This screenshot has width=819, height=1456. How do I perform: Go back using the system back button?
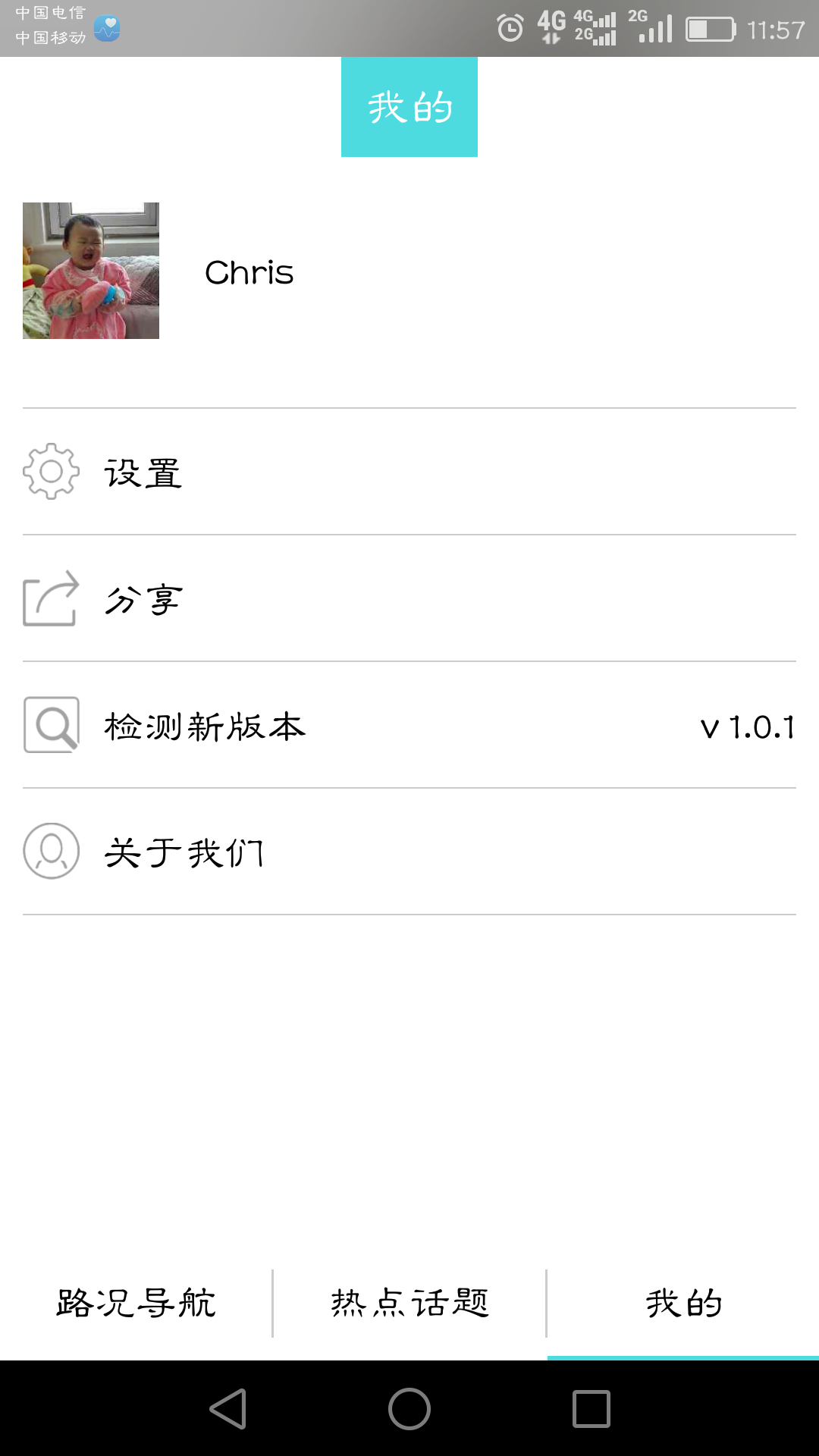tap(227, 1409)
